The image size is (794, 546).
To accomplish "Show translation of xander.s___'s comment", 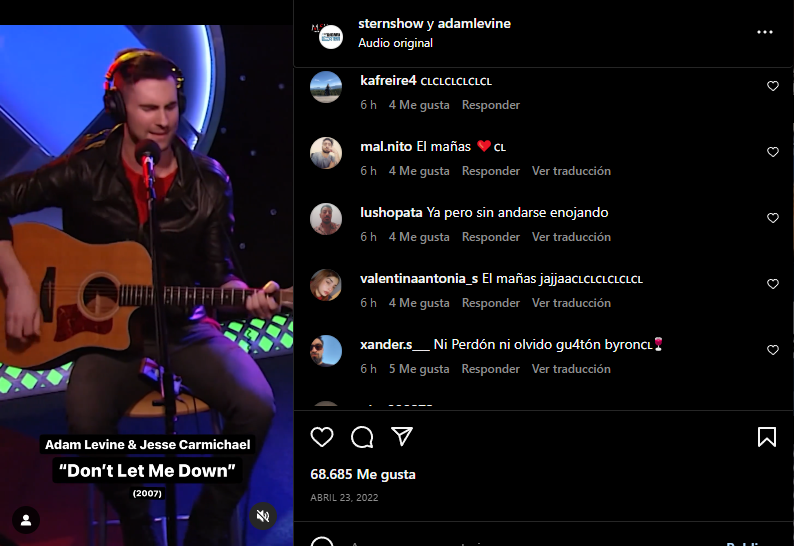I will pyautogui.click(x=571, y=369).
